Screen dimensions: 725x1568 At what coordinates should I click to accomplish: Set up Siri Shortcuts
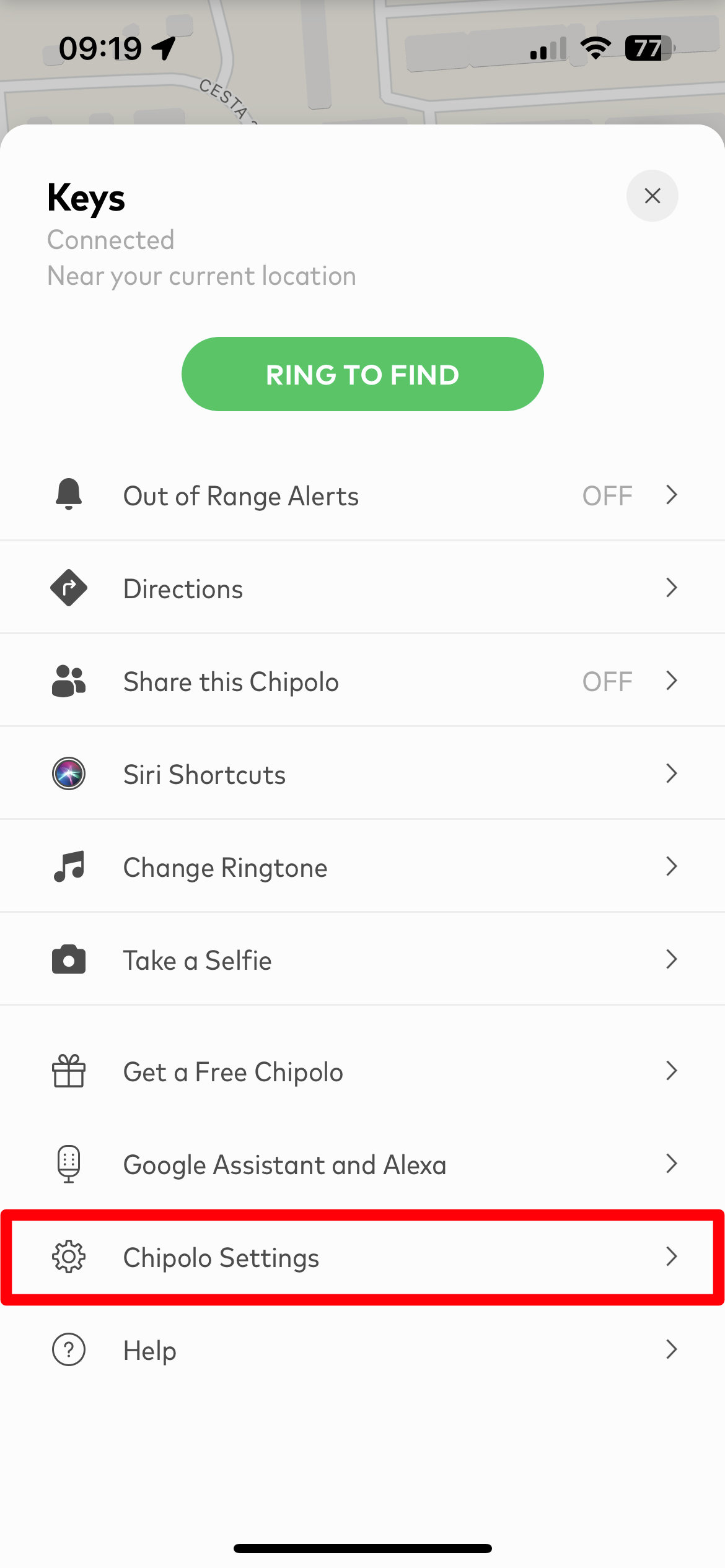[x=362, y=773]
